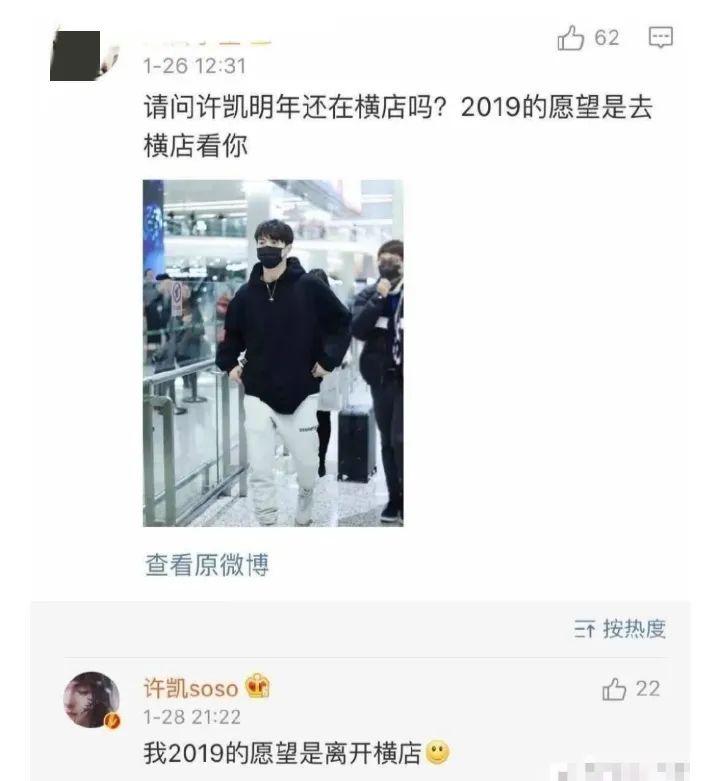Screen dimensions: 720x781
Task: Like the comment with 62 likes
Action: tap(571, 39)
